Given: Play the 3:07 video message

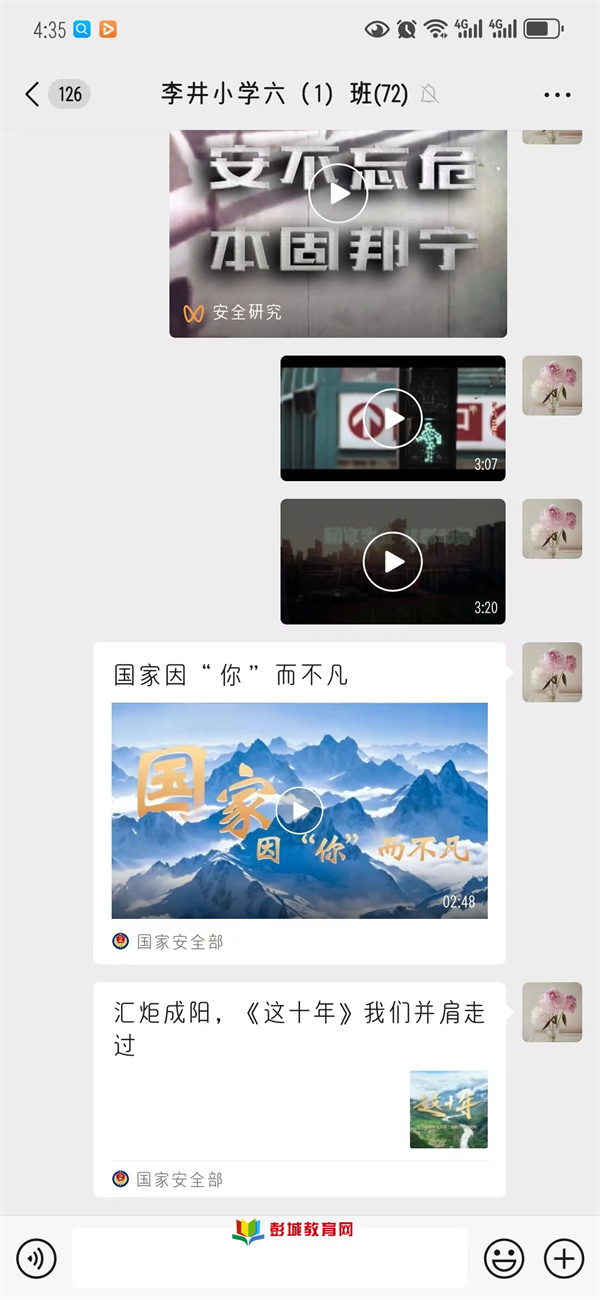Looking at the screenshot, I should 393,418.
